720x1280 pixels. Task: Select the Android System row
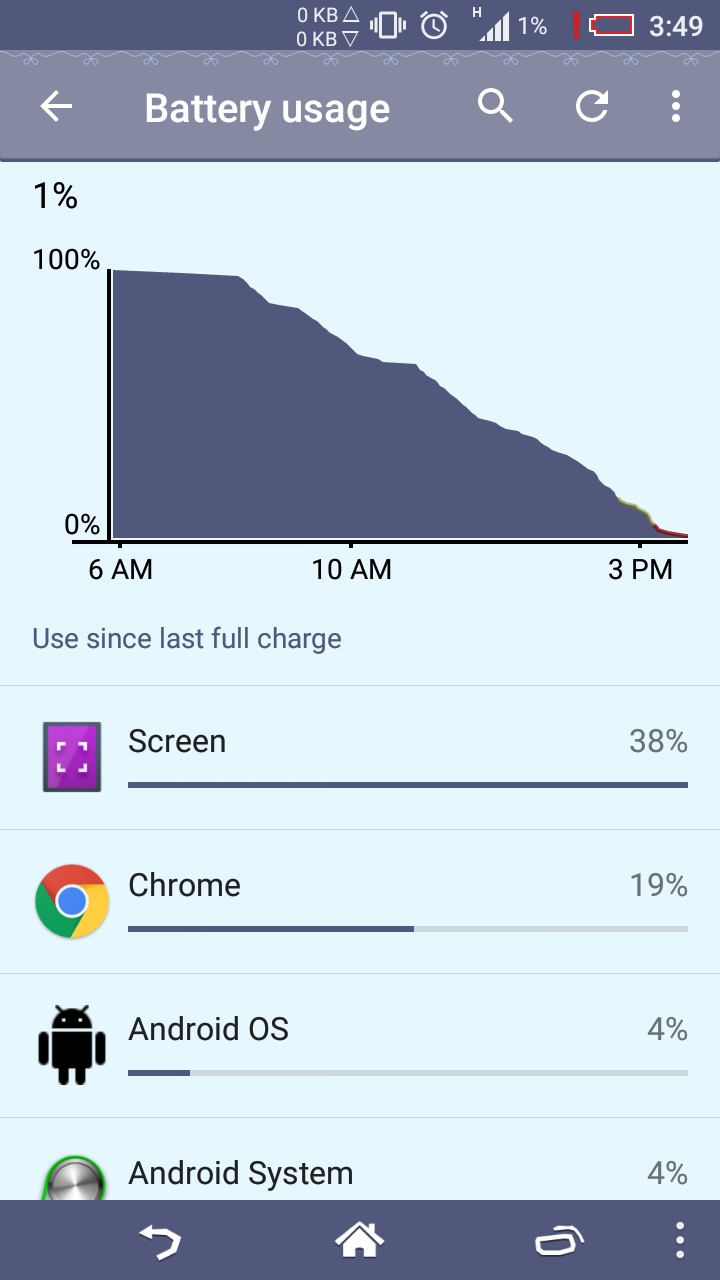[x=360, y=1172]
